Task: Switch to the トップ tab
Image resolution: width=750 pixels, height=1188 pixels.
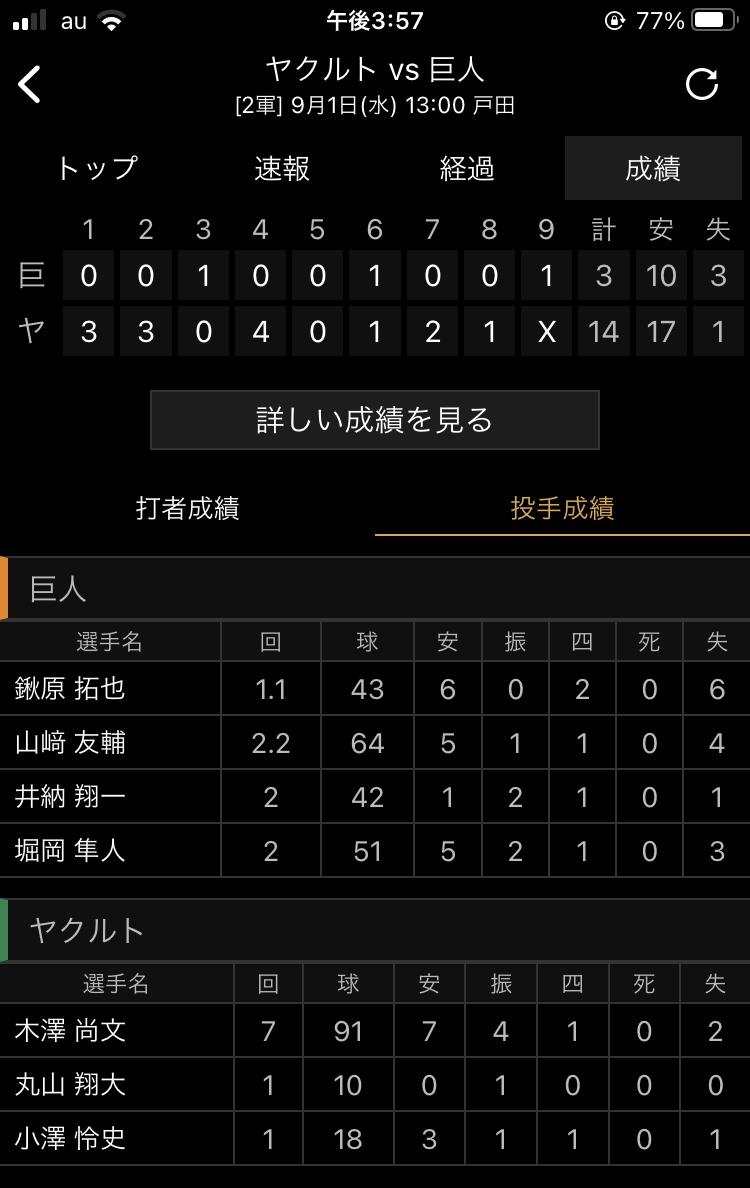Action: point(96,168)
